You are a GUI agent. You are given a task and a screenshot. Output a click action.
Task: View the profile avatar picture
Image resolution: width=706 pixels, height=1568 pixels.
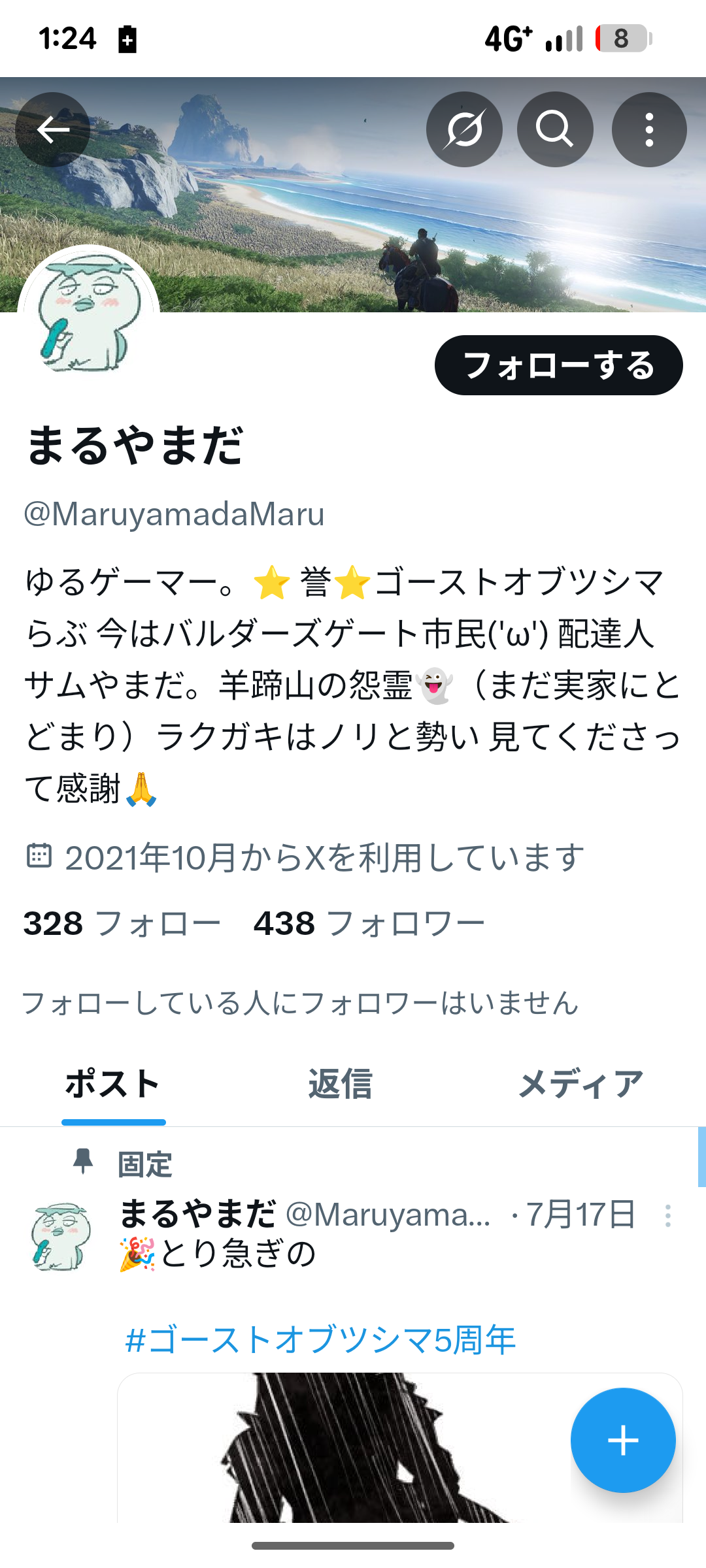click(88, 314)
